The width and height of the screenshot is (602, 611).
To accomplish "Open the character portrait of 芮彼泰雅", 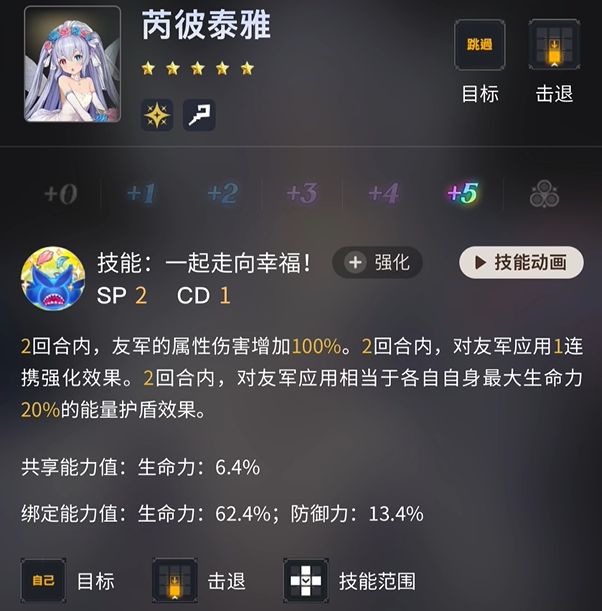I will point(73,66).
